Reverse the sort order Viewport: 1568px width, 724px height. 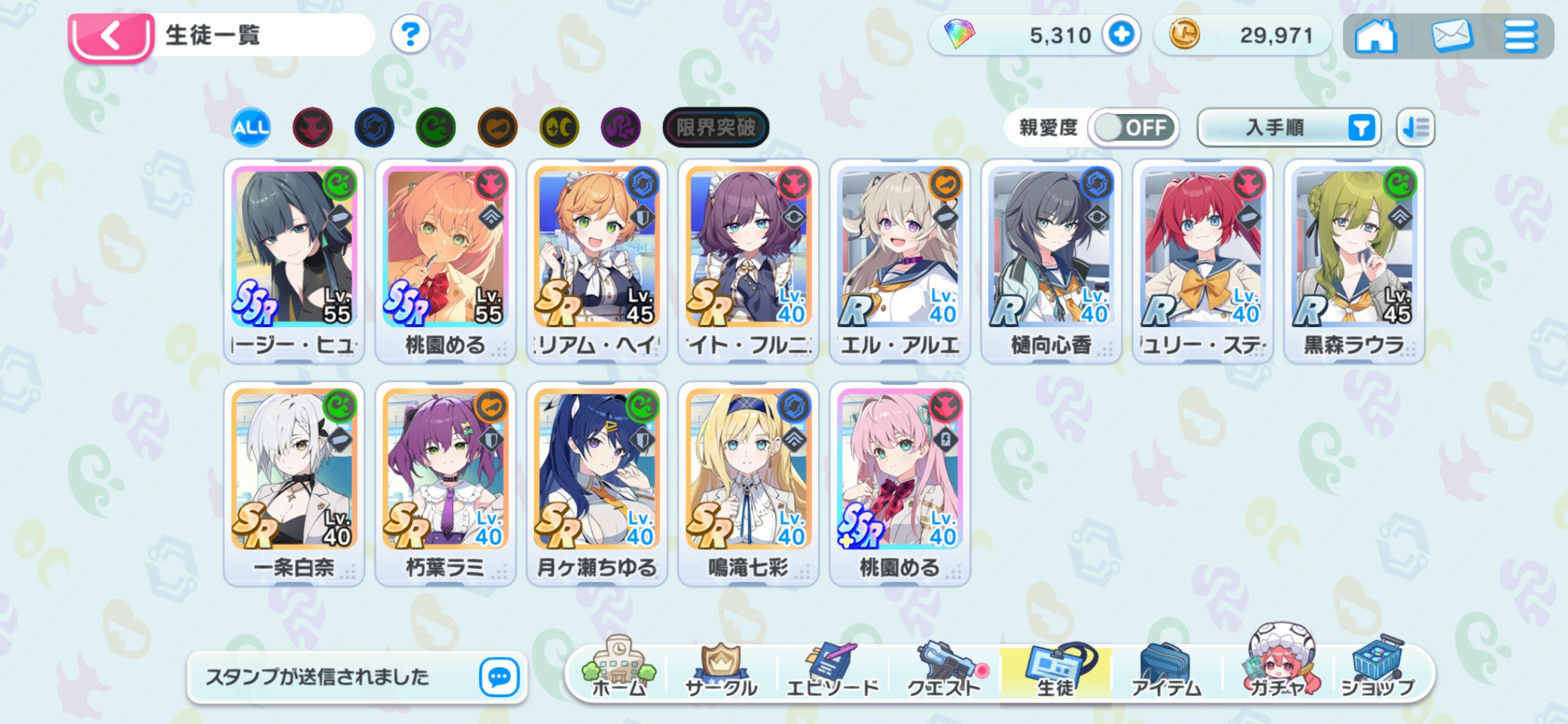click(1415, 127)
